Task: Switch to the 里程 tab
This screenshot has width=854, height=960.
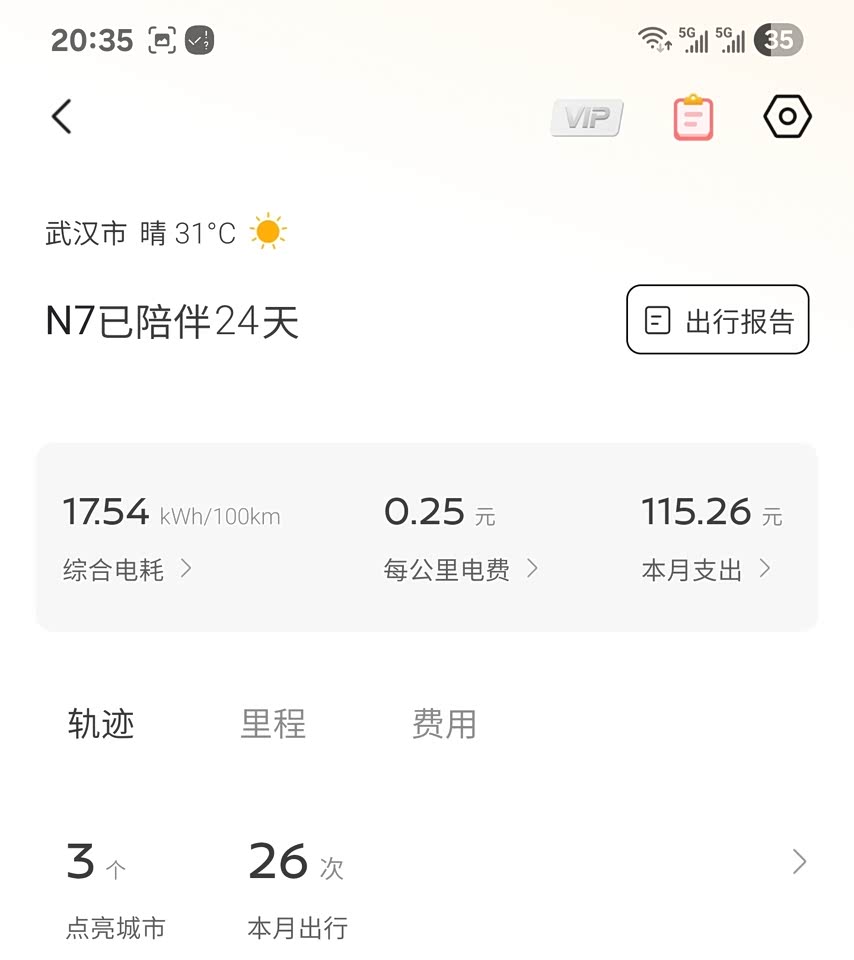Action: tap(273, 724)
